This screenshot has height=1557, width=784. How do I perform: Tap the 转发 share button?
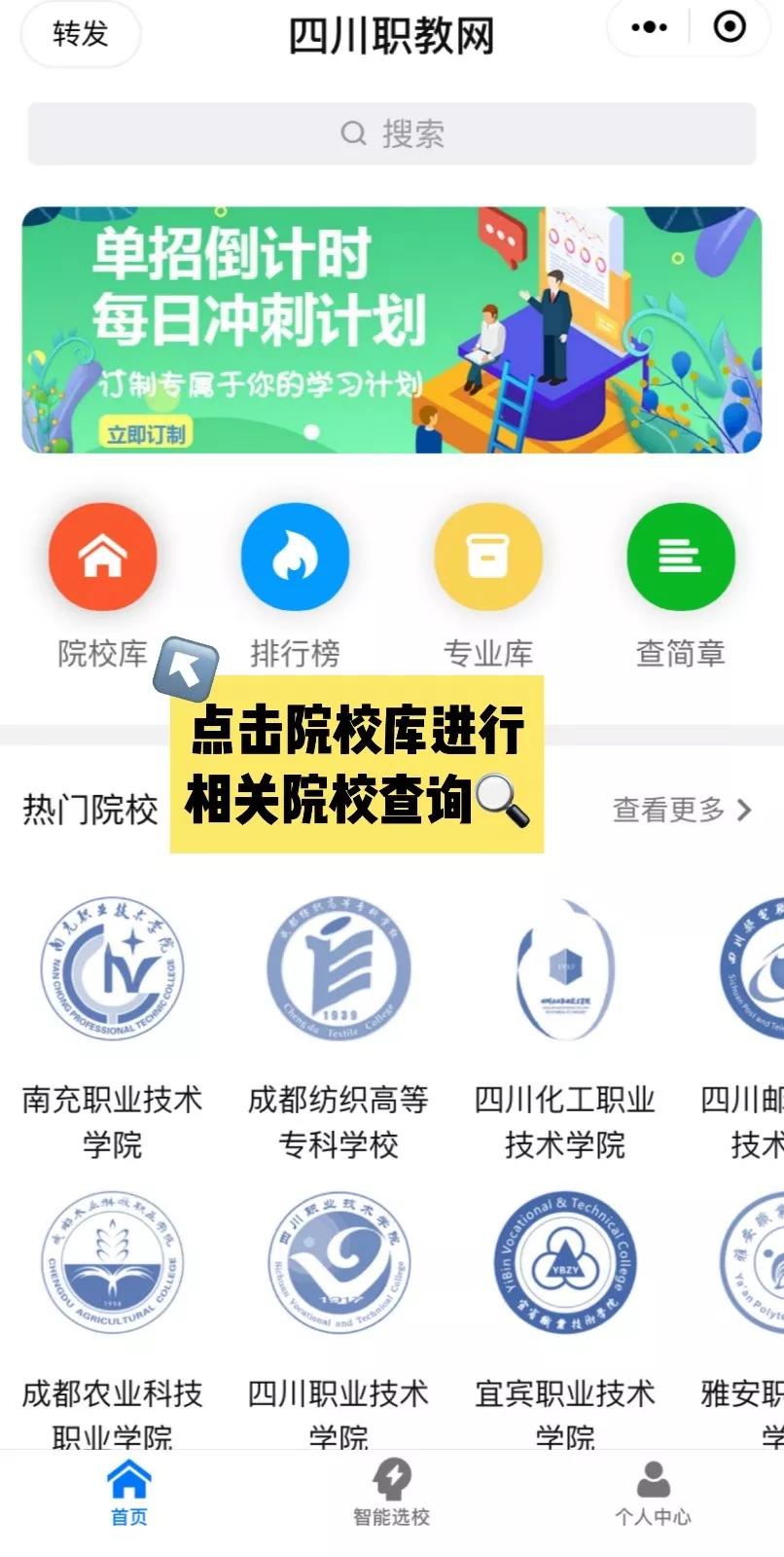80,34
